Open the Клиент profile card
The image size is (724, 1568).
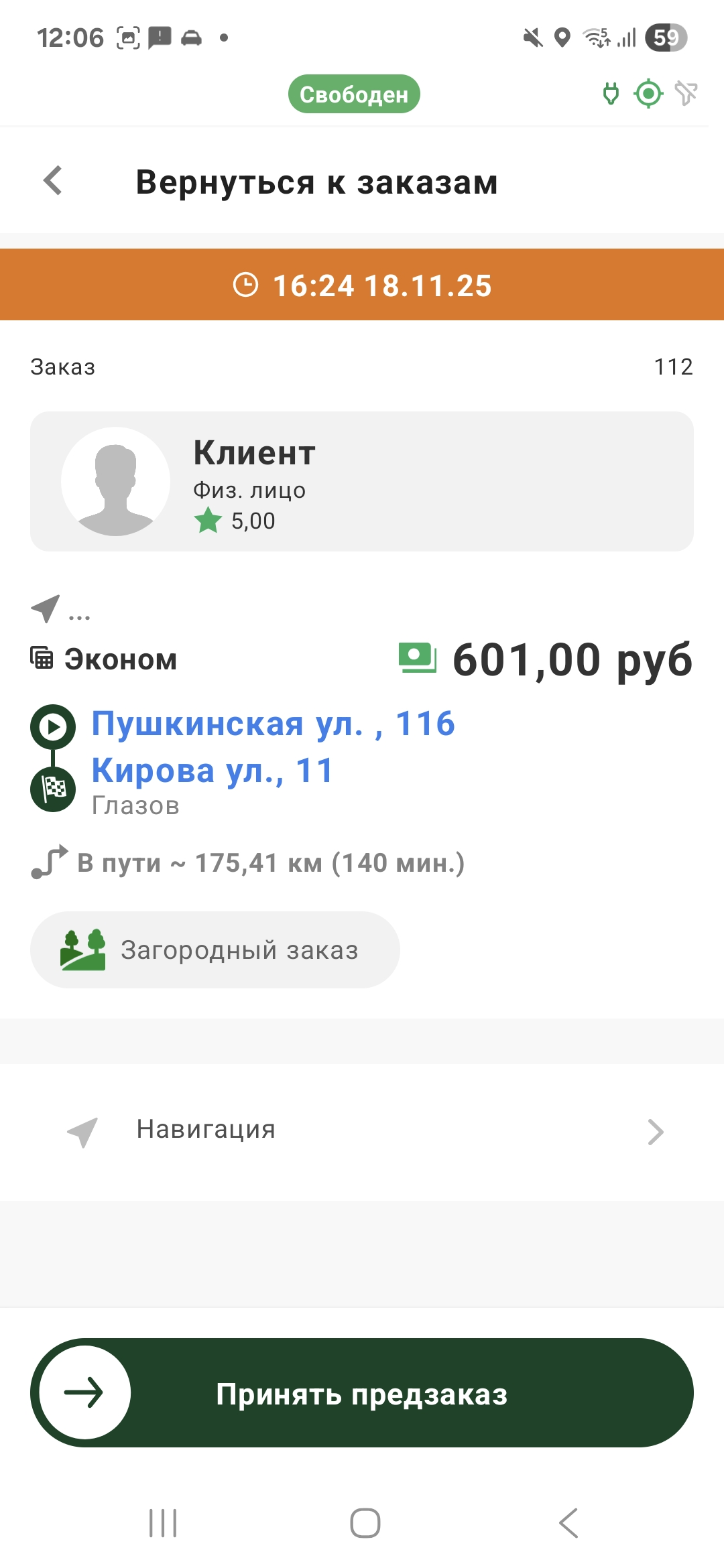click(362, 482)
